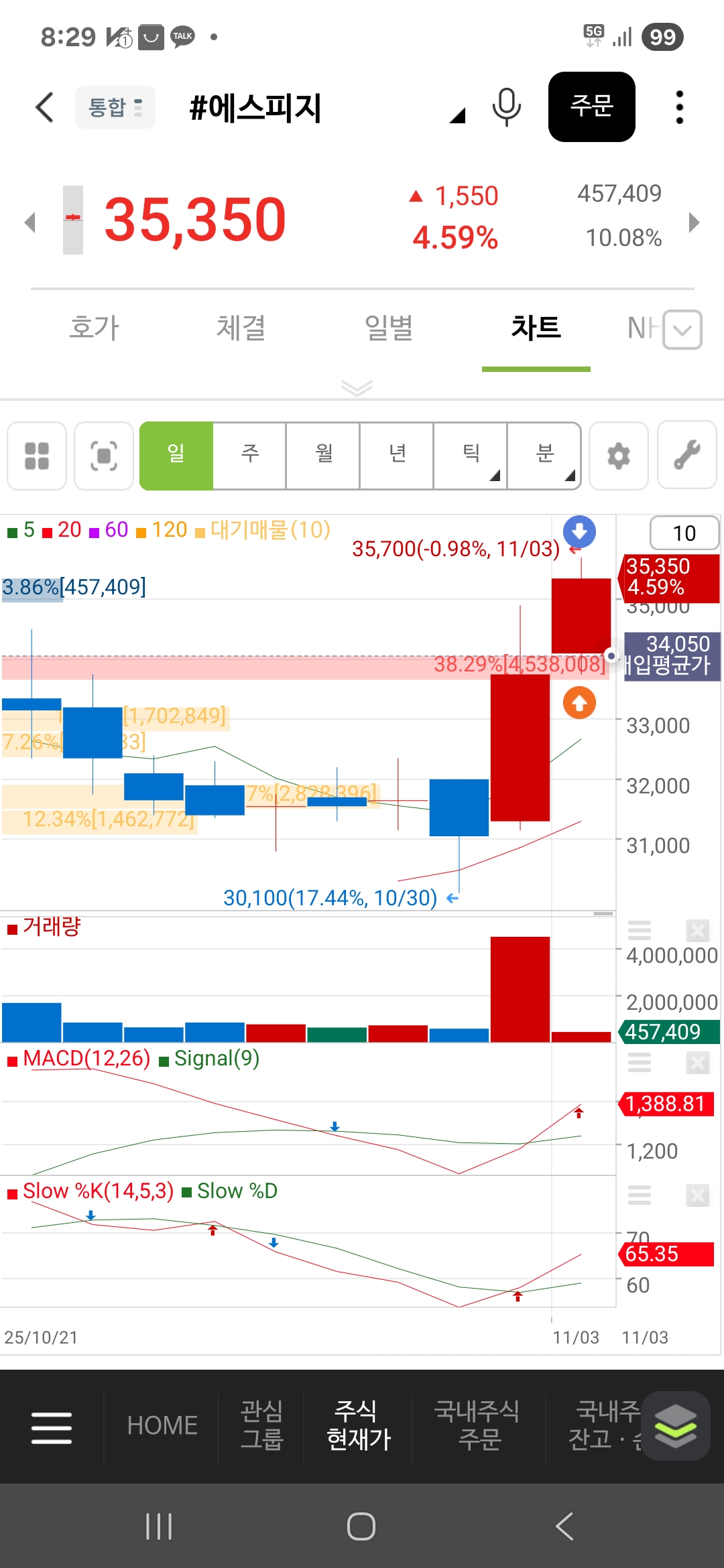Switch to the 호가 tab

point(94,328)
